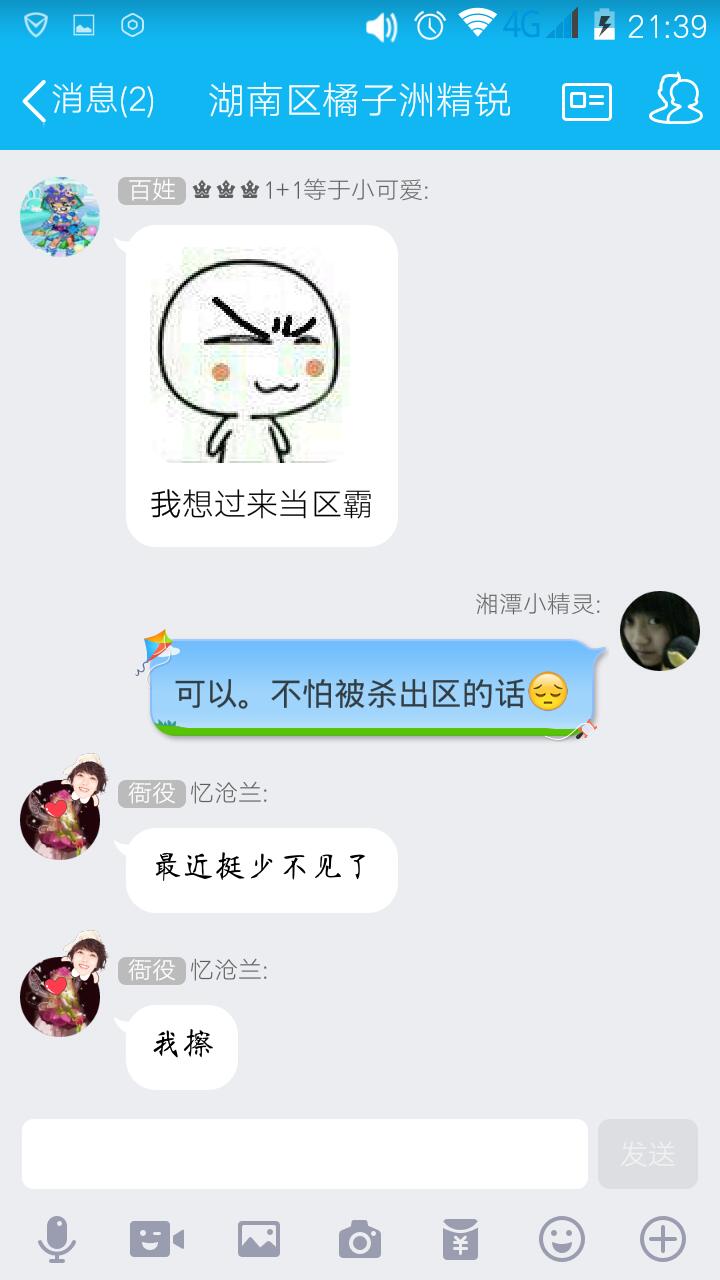Start a video message
The width and height of the screenshot is (720, 1280).
[157, 1240]
